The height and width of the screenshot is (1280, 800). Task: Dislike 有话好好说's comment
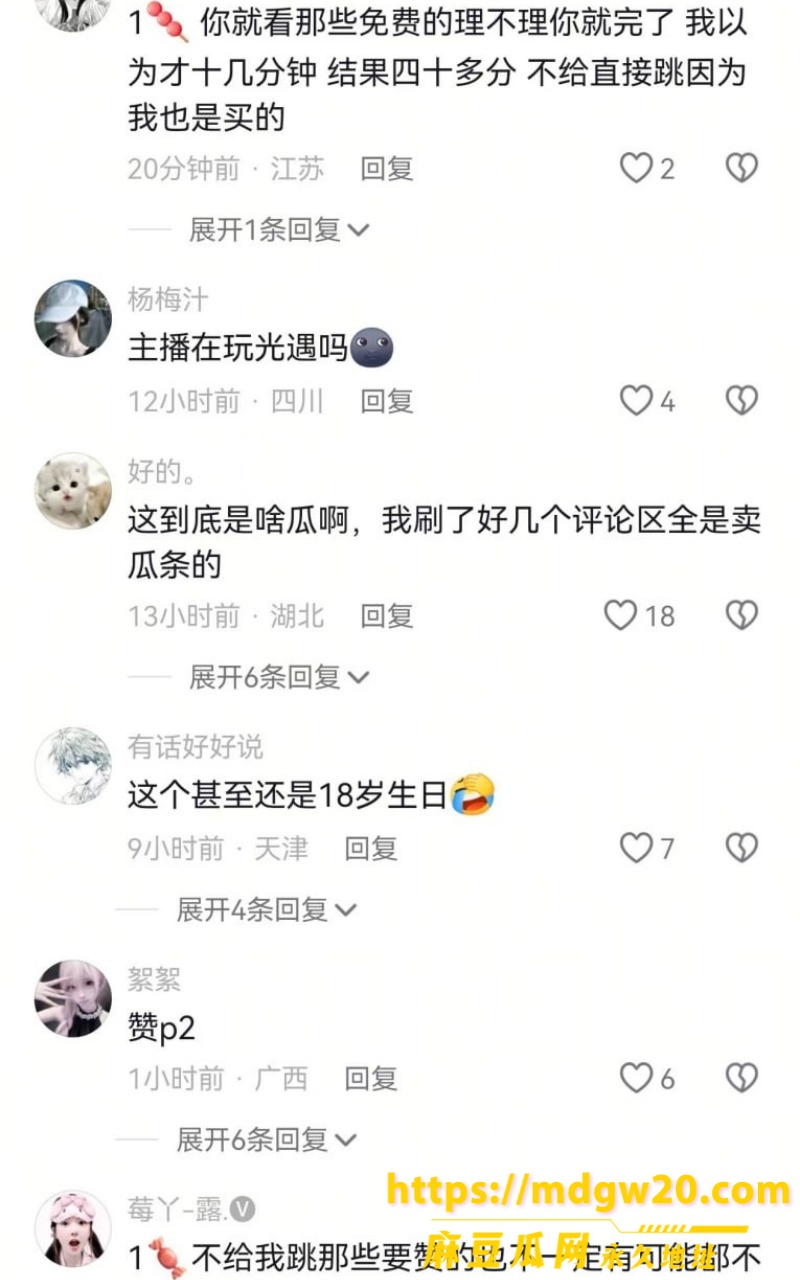[741, 848]
